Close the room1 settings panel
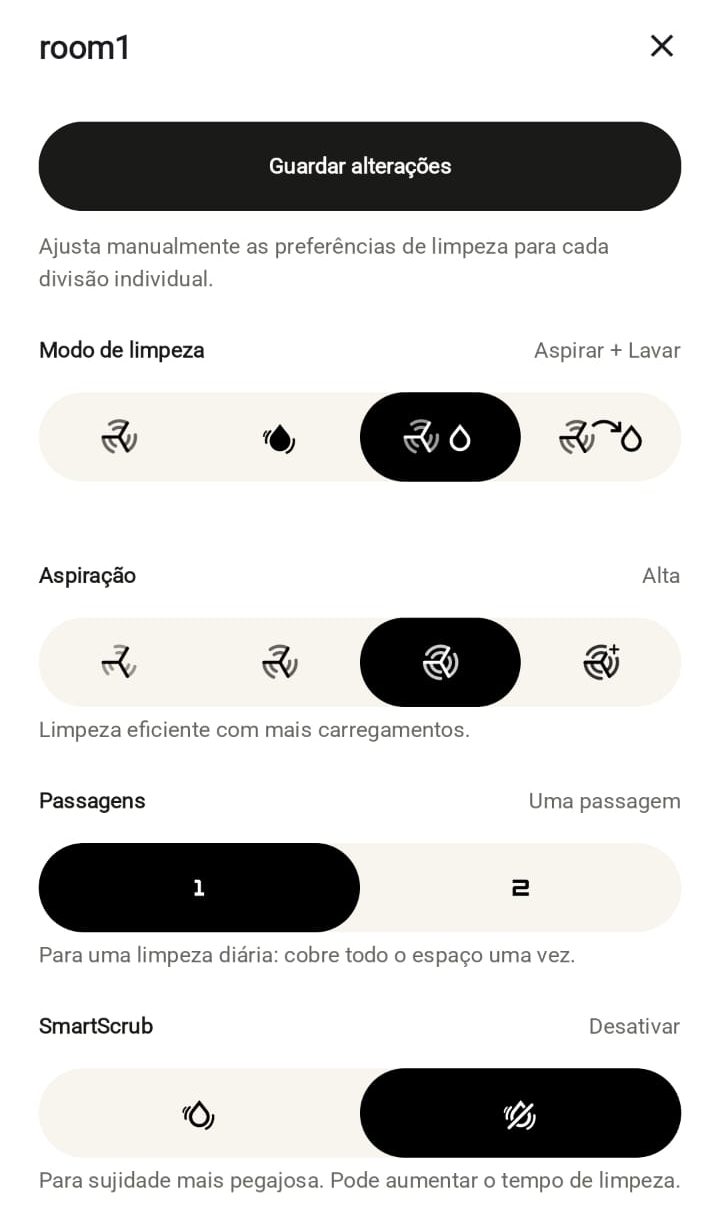The image size is (720, 1230). pos(661,46)
